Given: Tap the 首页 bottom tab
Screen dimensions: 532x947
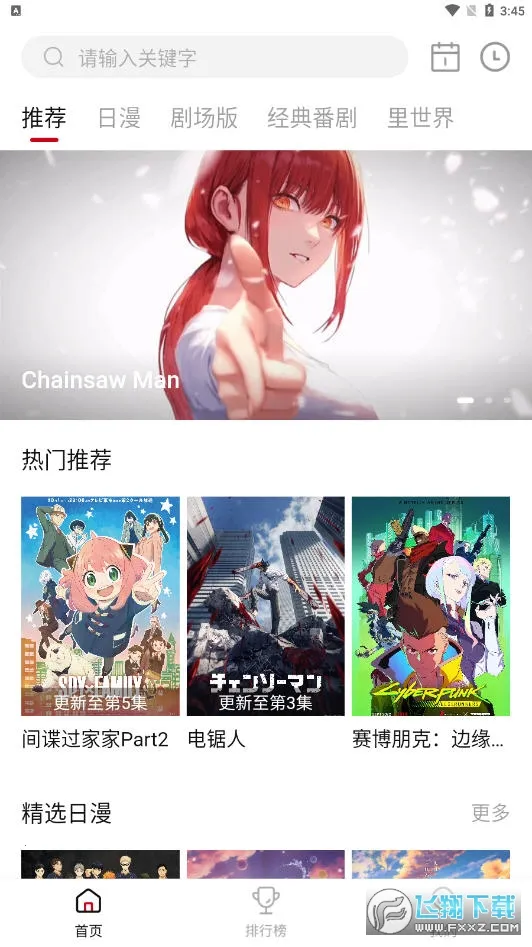Looking at the screenshot, I should (89, 912).
